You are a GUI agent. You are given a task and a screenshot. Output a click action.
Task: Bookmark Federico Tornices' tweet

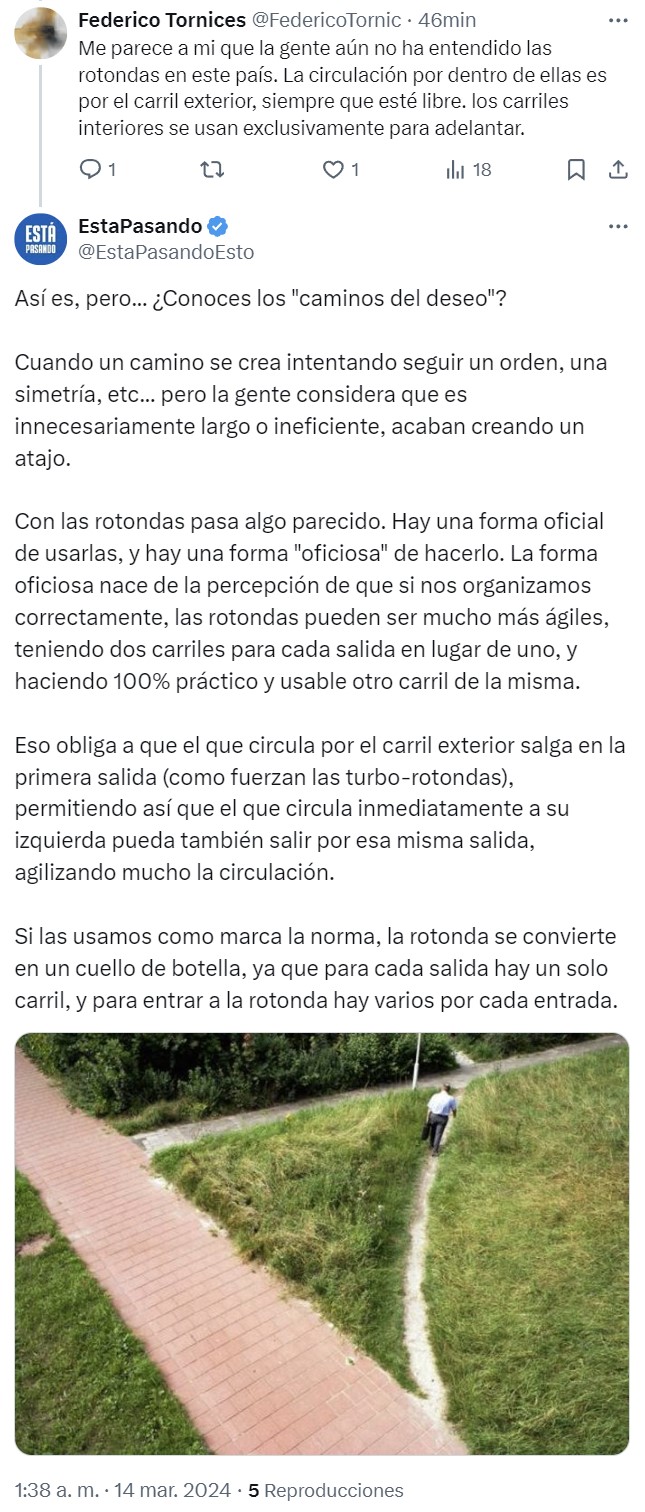pos(576,170)
